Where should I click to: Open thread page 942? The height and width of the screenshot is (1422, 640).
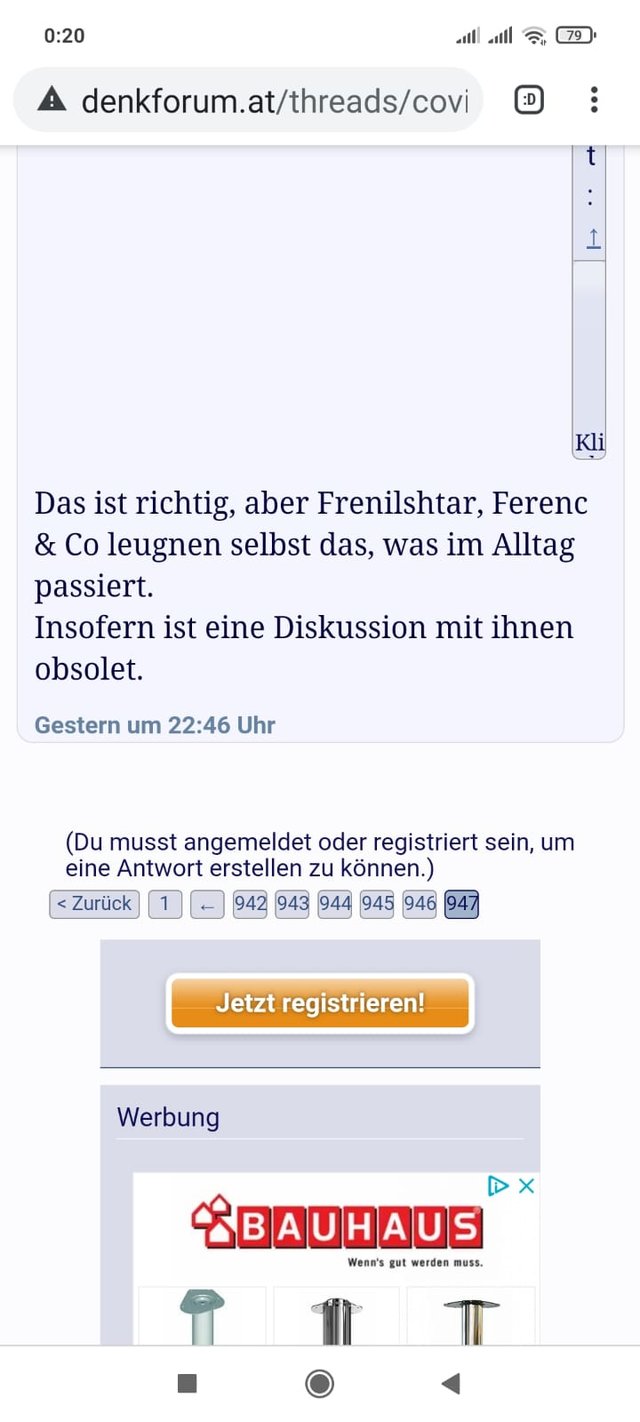pos(250,904)
